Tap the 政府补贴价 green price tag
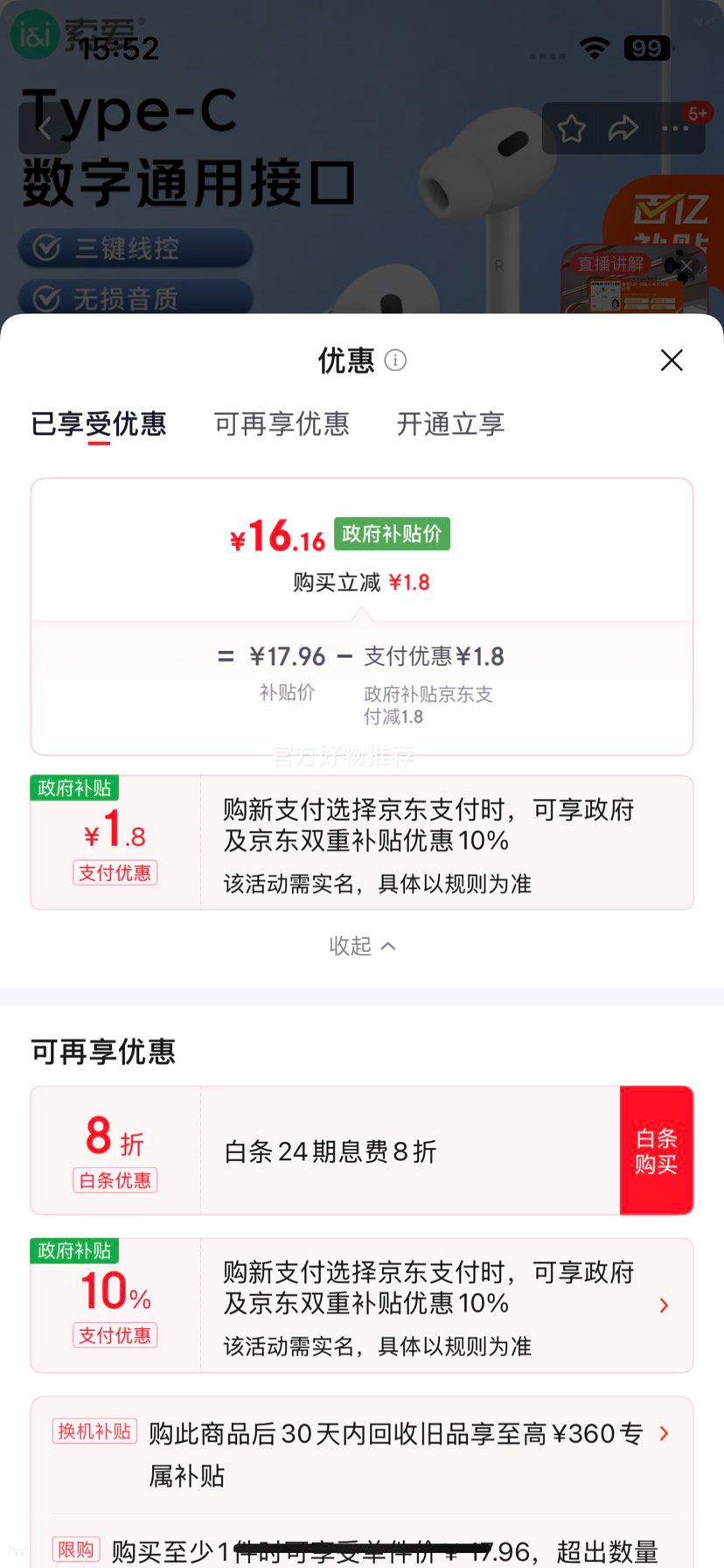The width and height of the screenshot is (724, 1568). tap(392, 534)
